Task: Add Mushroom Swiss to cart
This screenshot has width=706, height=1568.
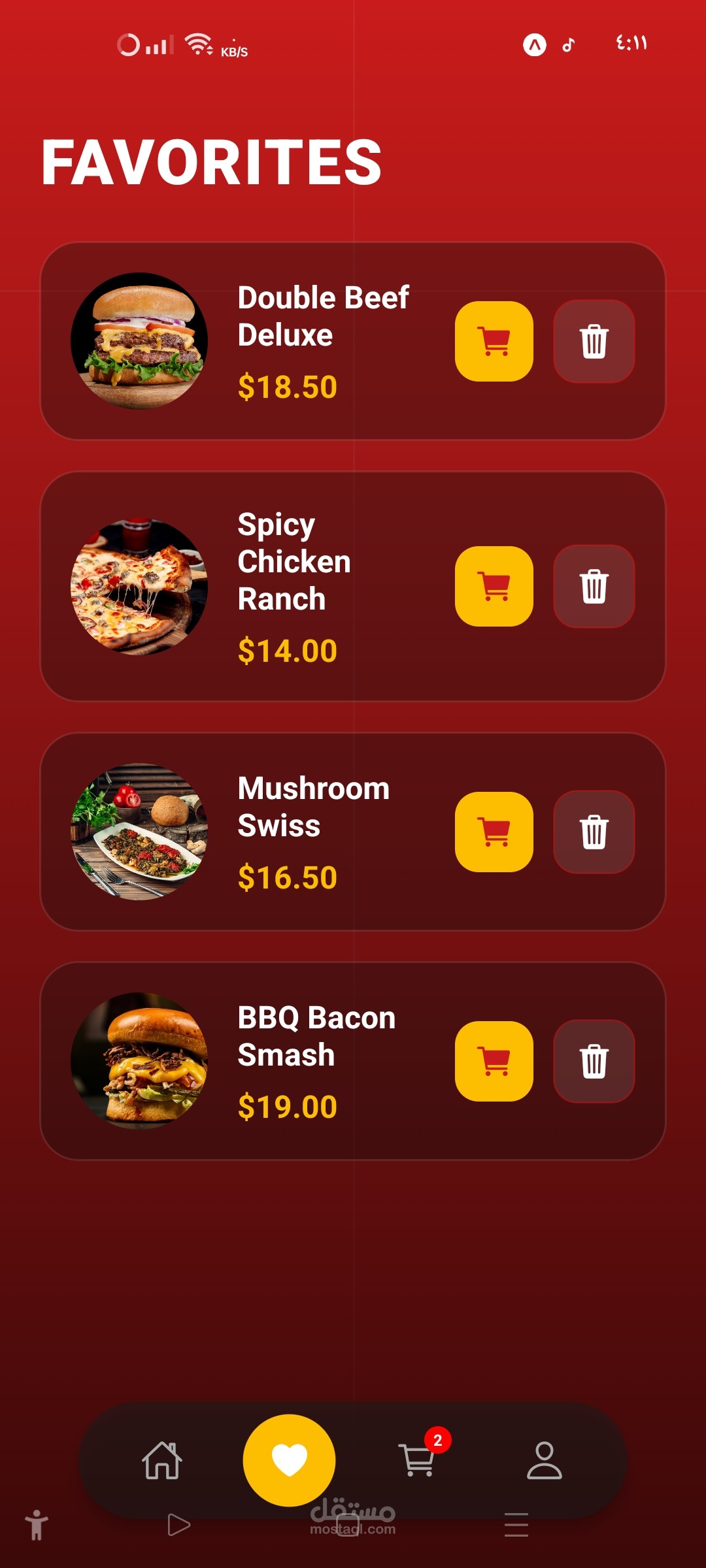Action: point(494,832)
